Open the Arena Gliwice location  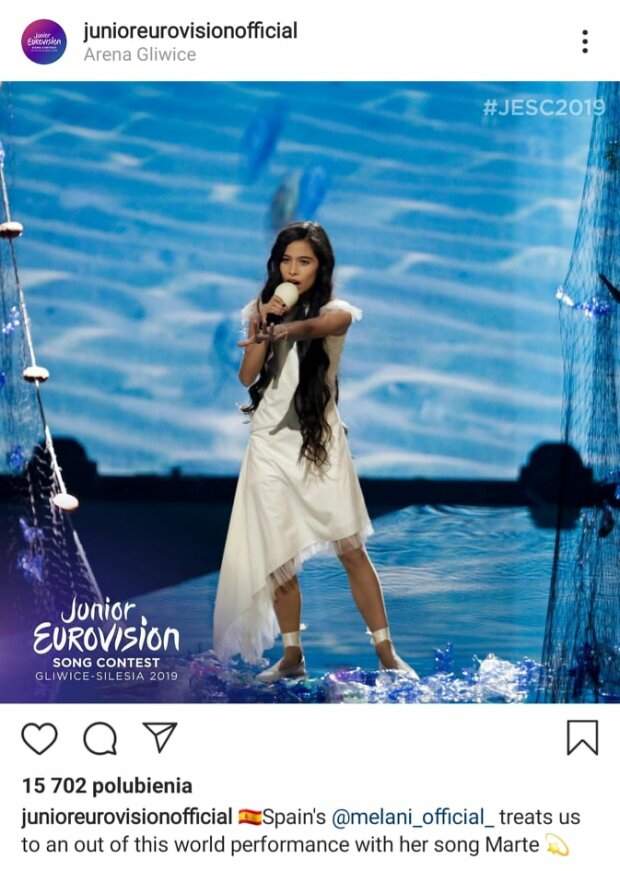pyautogui.click(x=139, y=55)
